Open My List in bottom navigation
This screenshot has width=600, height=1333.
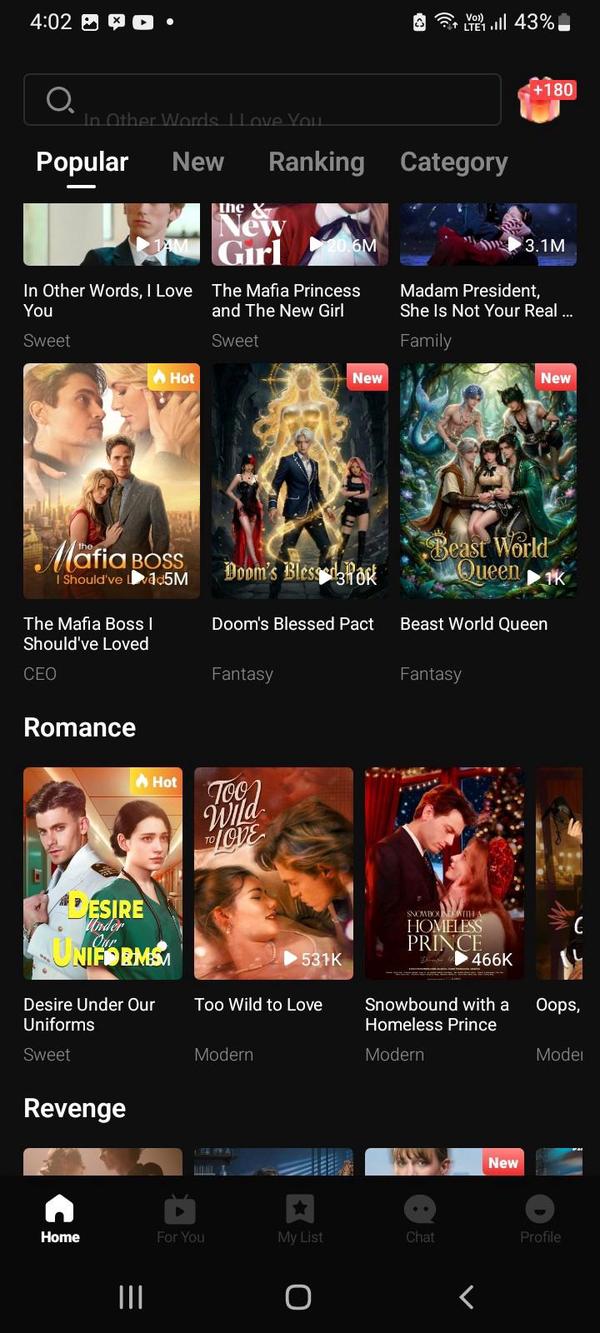(300, 1218)
